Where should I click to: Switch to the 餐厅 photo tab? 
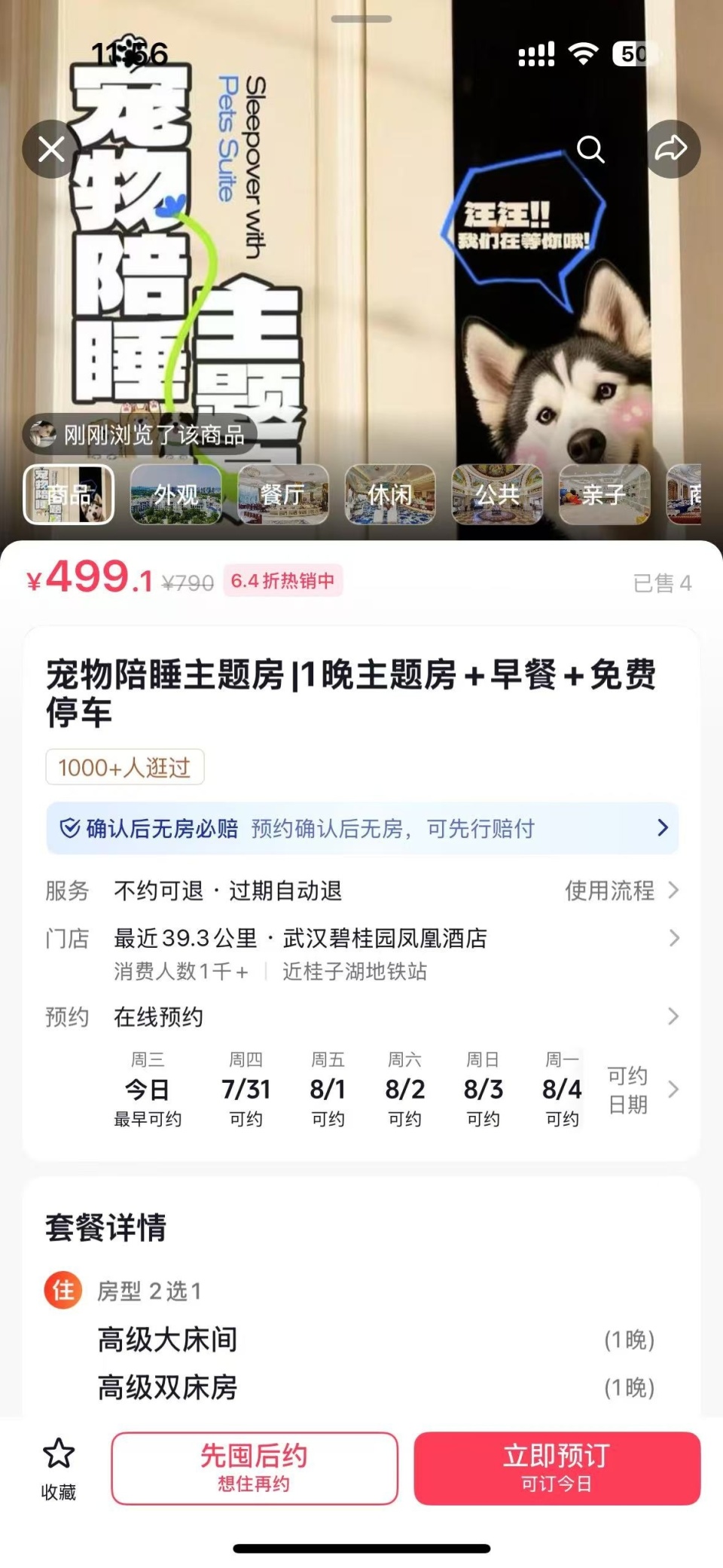pos(283,494)
